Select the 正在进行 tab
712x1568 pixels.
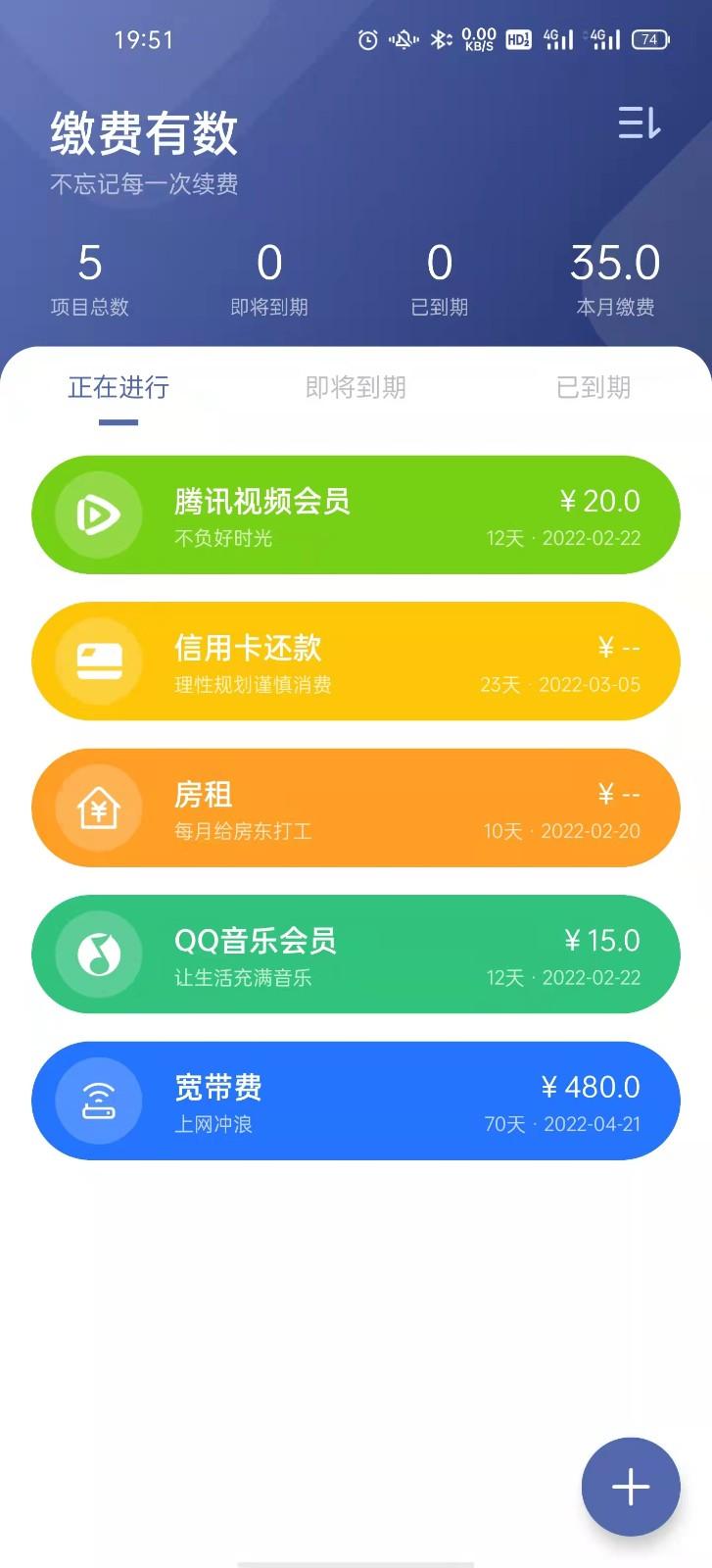tap(119, 388)
